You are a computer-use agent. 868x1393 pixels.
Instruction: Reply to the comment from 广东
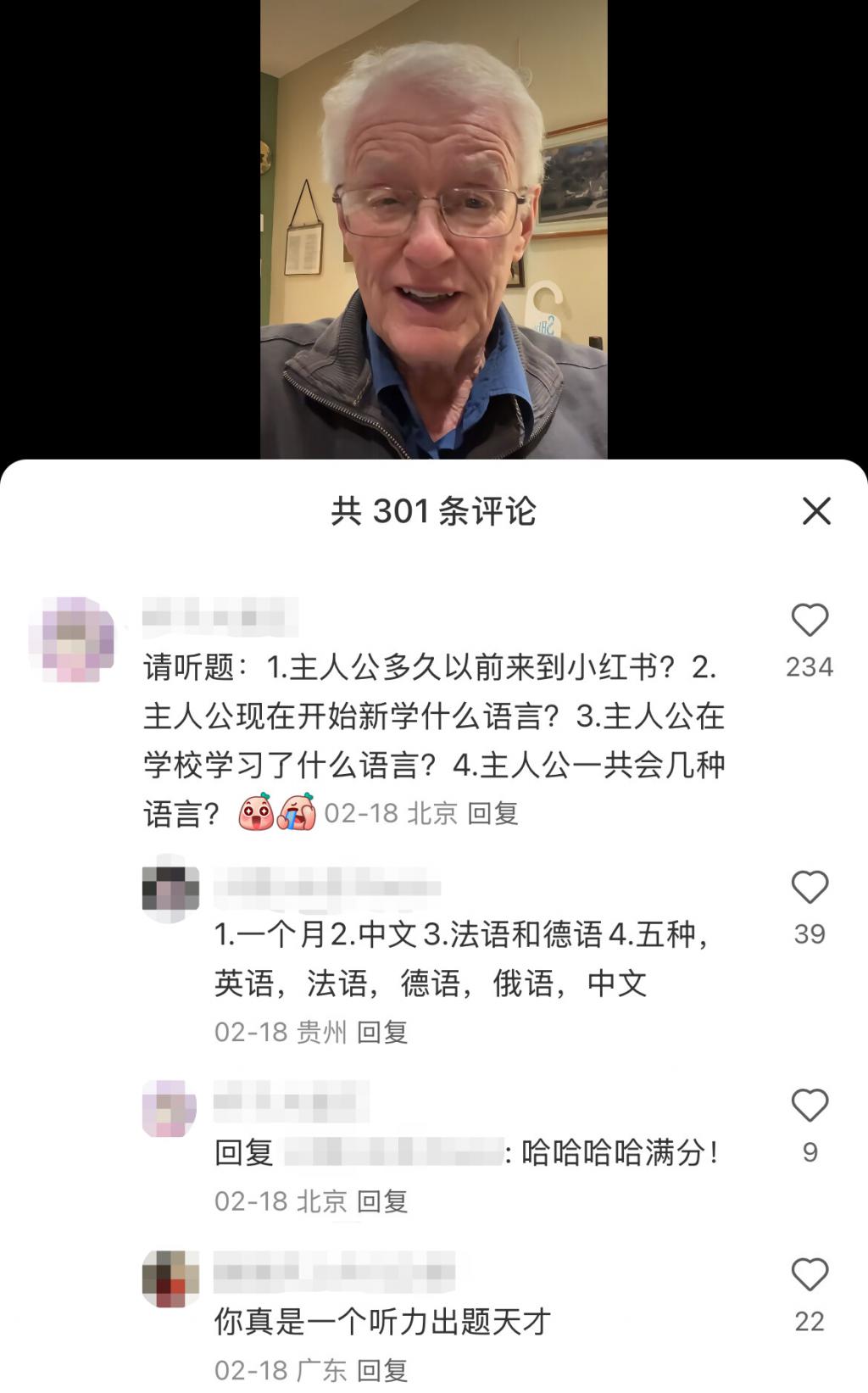pyautogui.click(x=382, y=1369)
